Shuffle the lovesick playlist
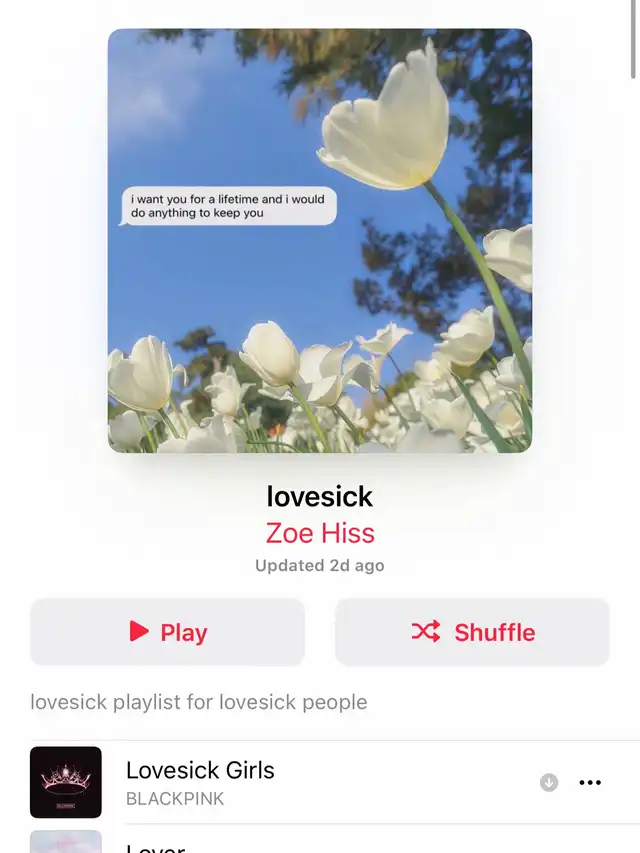The width and height of the screenshot is (640, 853). click(x=472, y=632)
